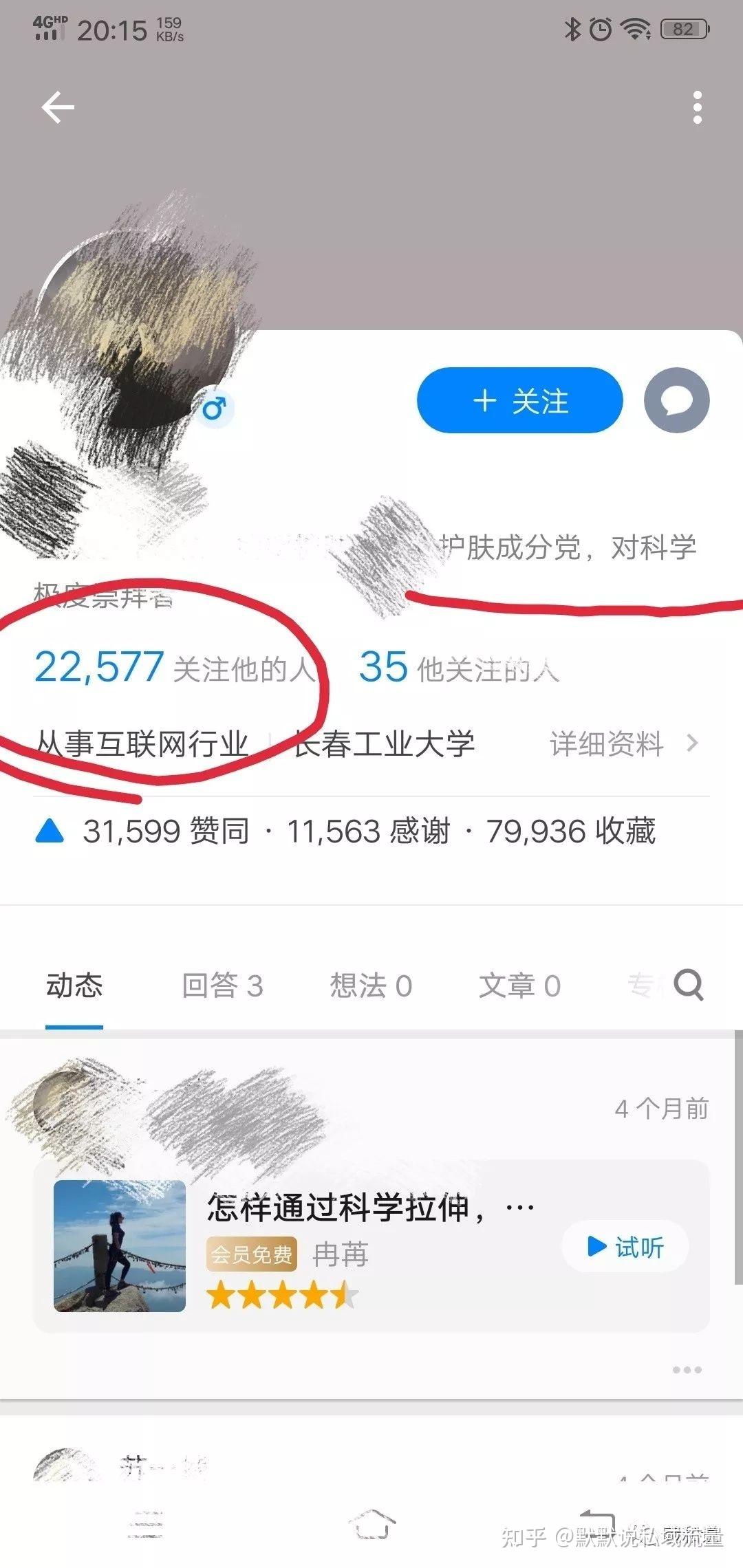
Task: Open more options on the first post
Action: pos(687,1370)
